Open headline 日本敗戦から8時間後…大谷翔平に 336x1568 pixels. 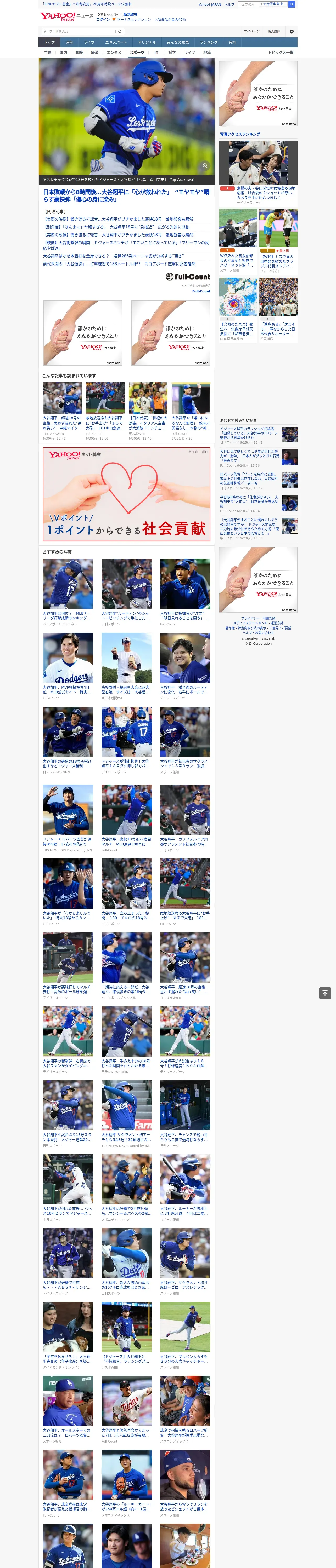pyautogui.click(x=126, y=195)
